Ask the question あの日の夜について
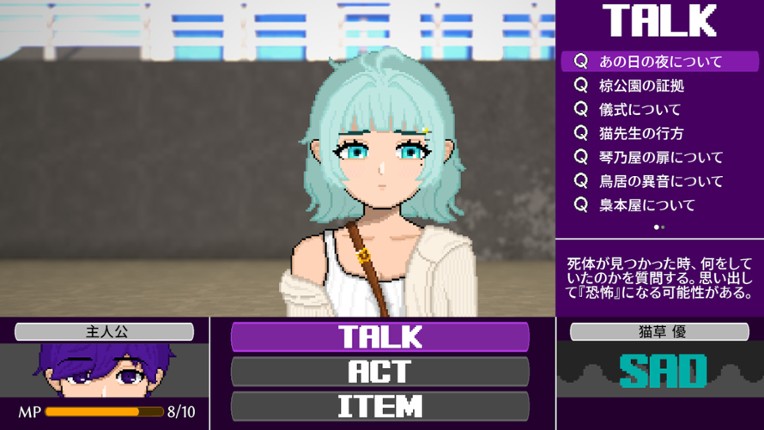 (660, 62)
